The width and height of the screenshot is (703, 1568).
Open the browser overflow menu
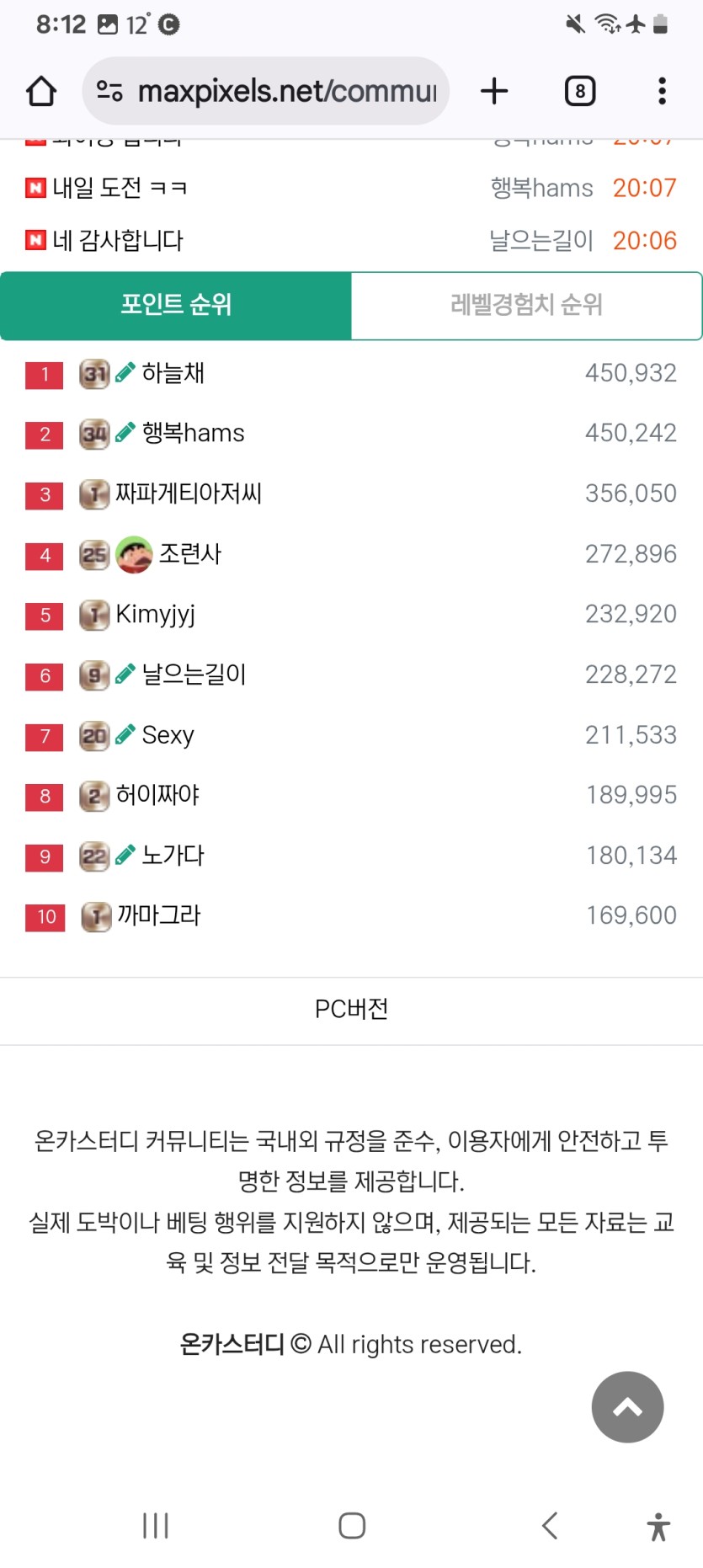(x=662, y=91)
